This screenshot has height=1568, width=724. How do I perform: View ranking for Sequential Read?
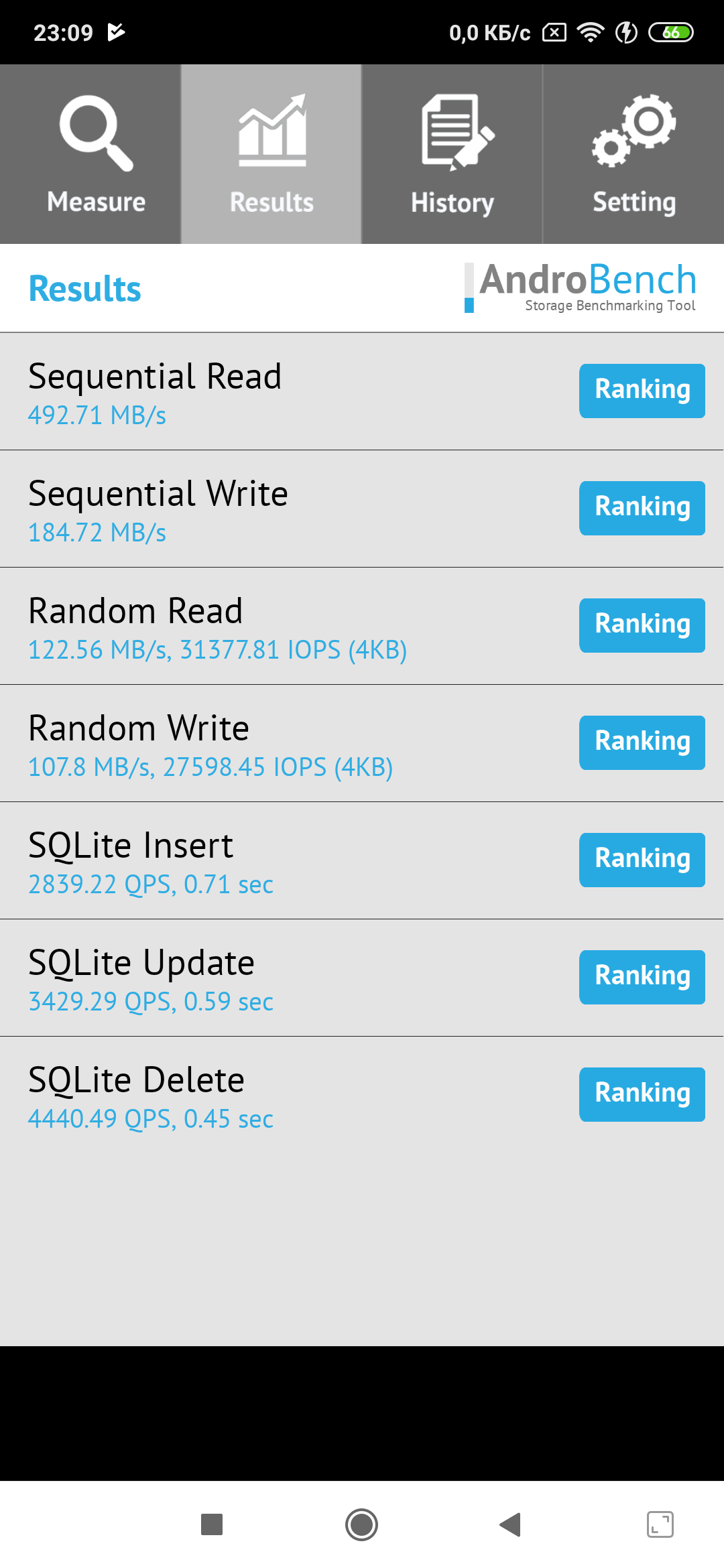[x=642, y=391]
